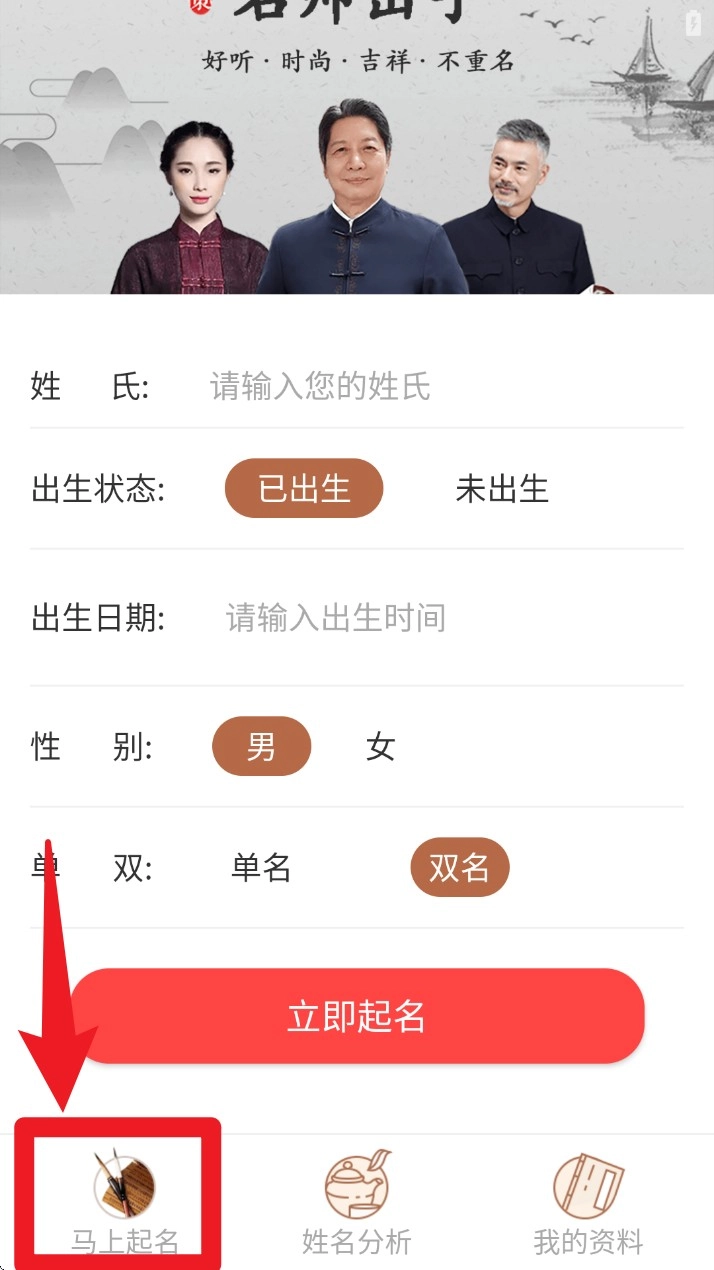Choose 女 as gender

(x=380, y=747)
